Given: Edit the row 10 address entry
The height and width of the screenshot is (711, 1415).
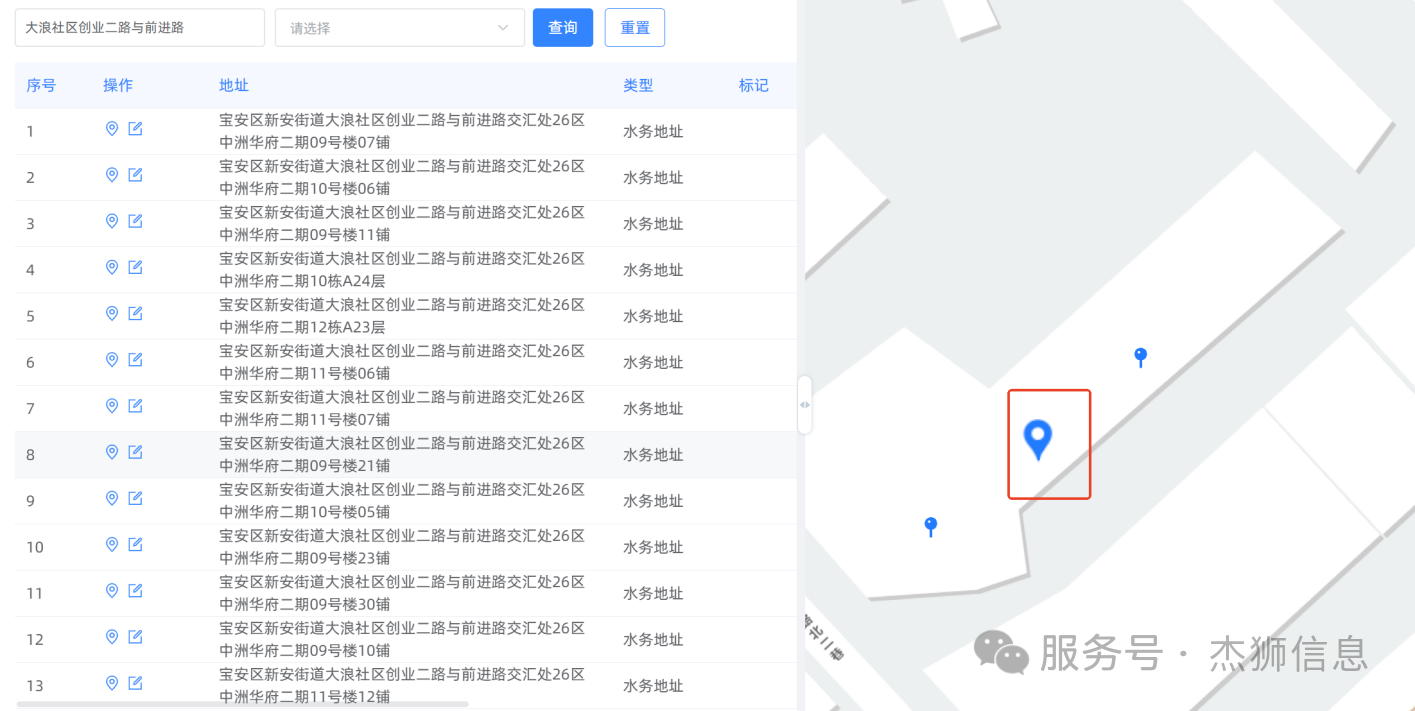Looking at the screenshot, I should click(x=135, y=544).
